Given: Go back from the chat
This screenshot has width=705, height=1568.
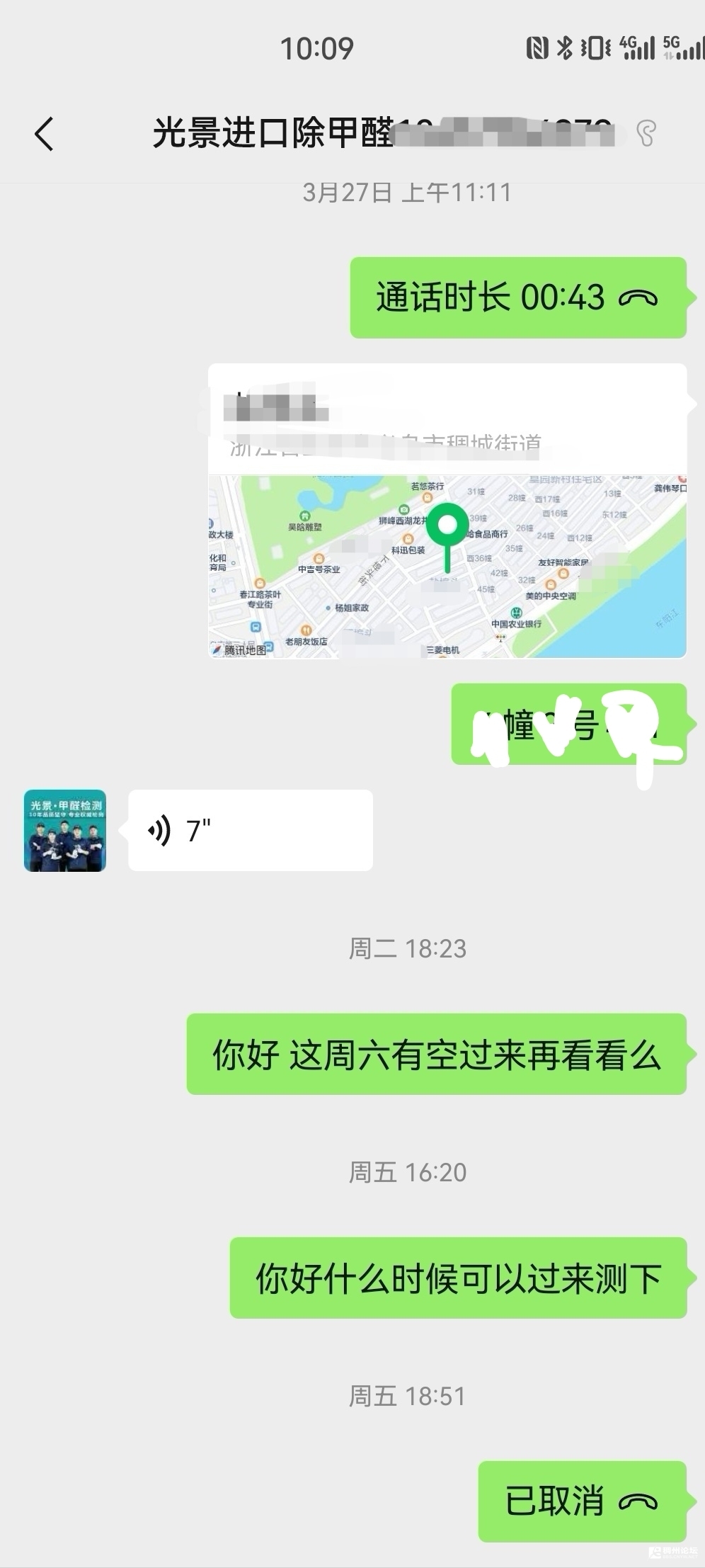Looking at the screenshot, I should pos(44,133).
